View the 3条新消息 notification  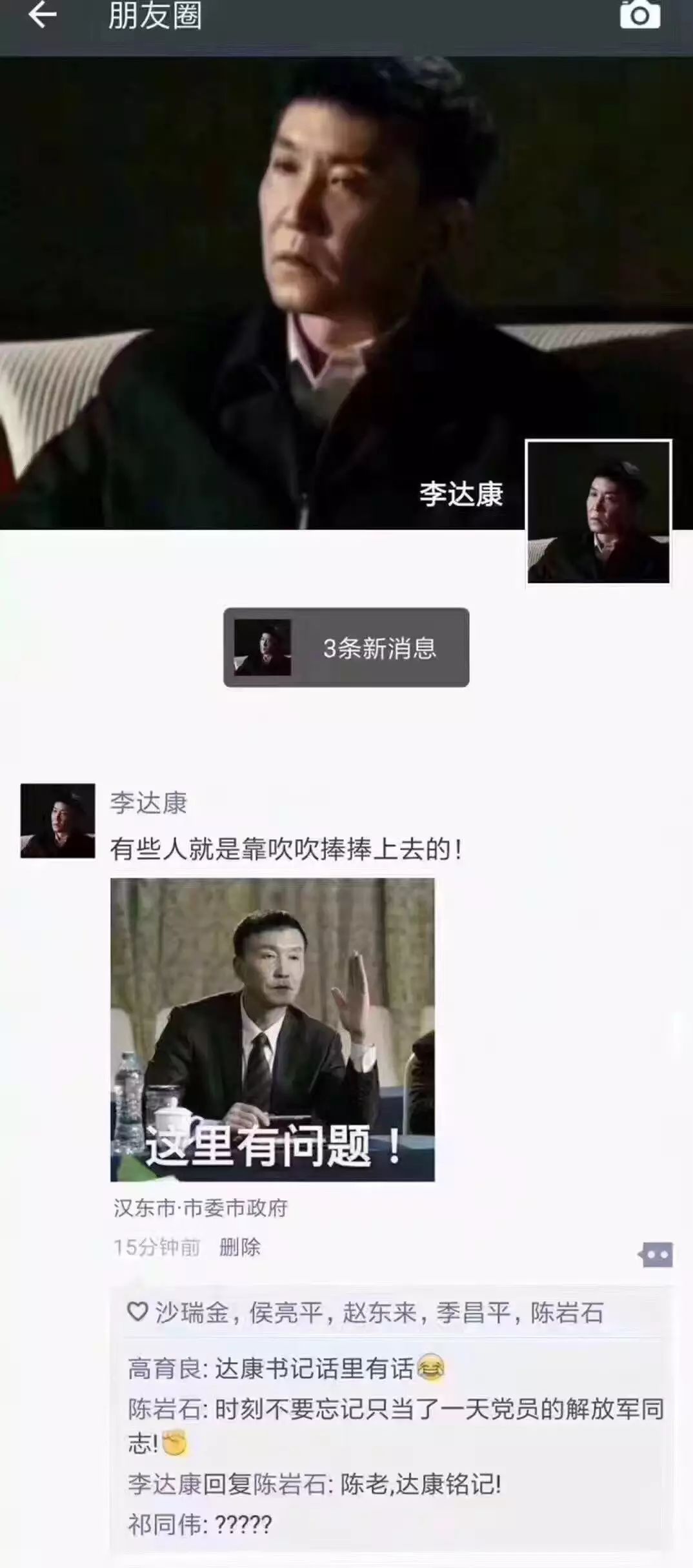tap(346, 647)
